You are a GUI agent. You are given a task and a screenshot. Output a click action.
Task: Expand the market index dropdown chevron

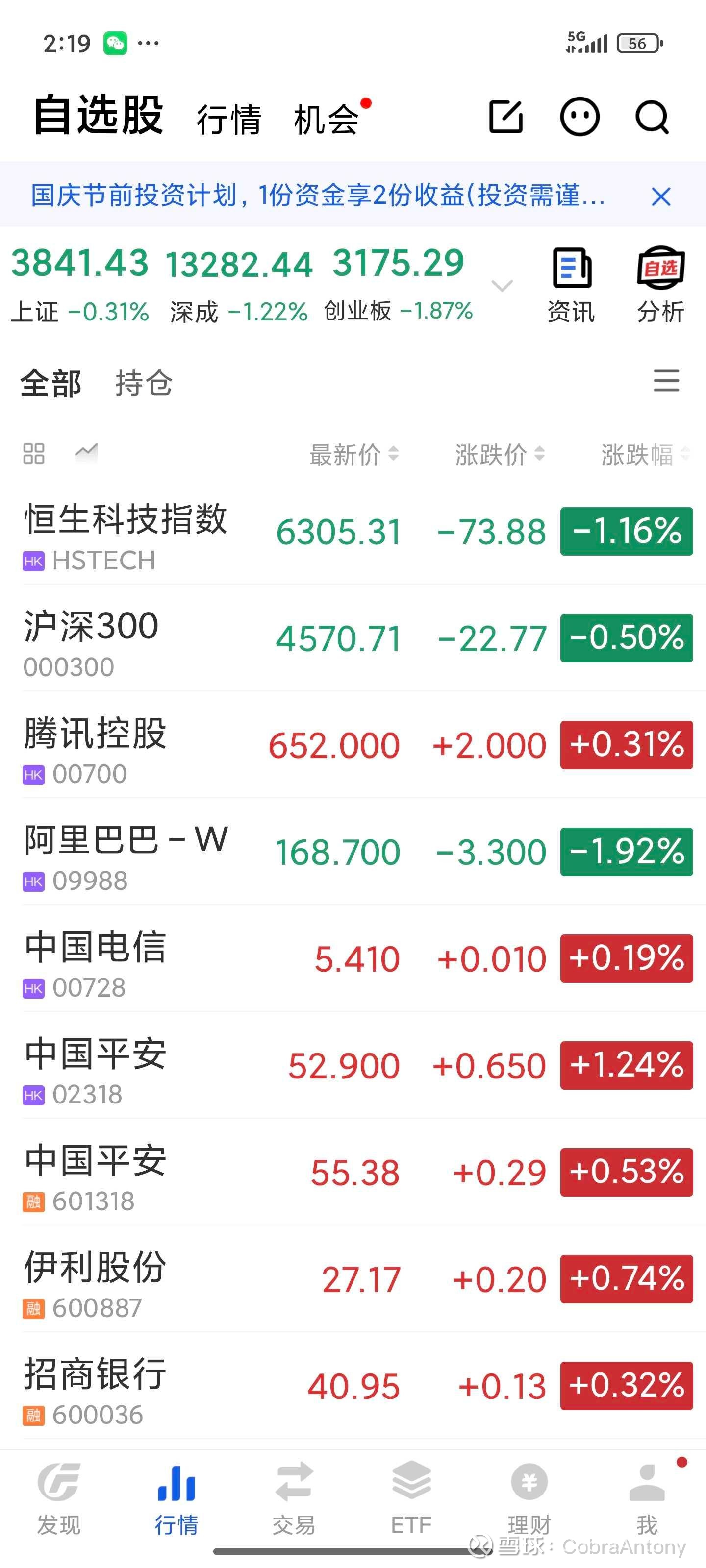pos(502,286)
